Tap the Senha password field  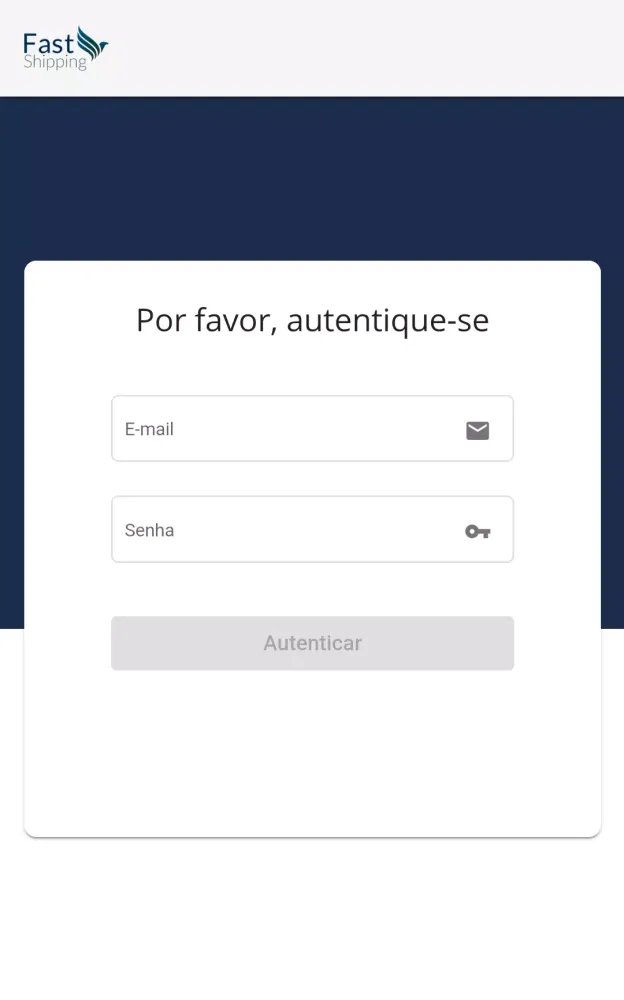[x=285, y=530]
